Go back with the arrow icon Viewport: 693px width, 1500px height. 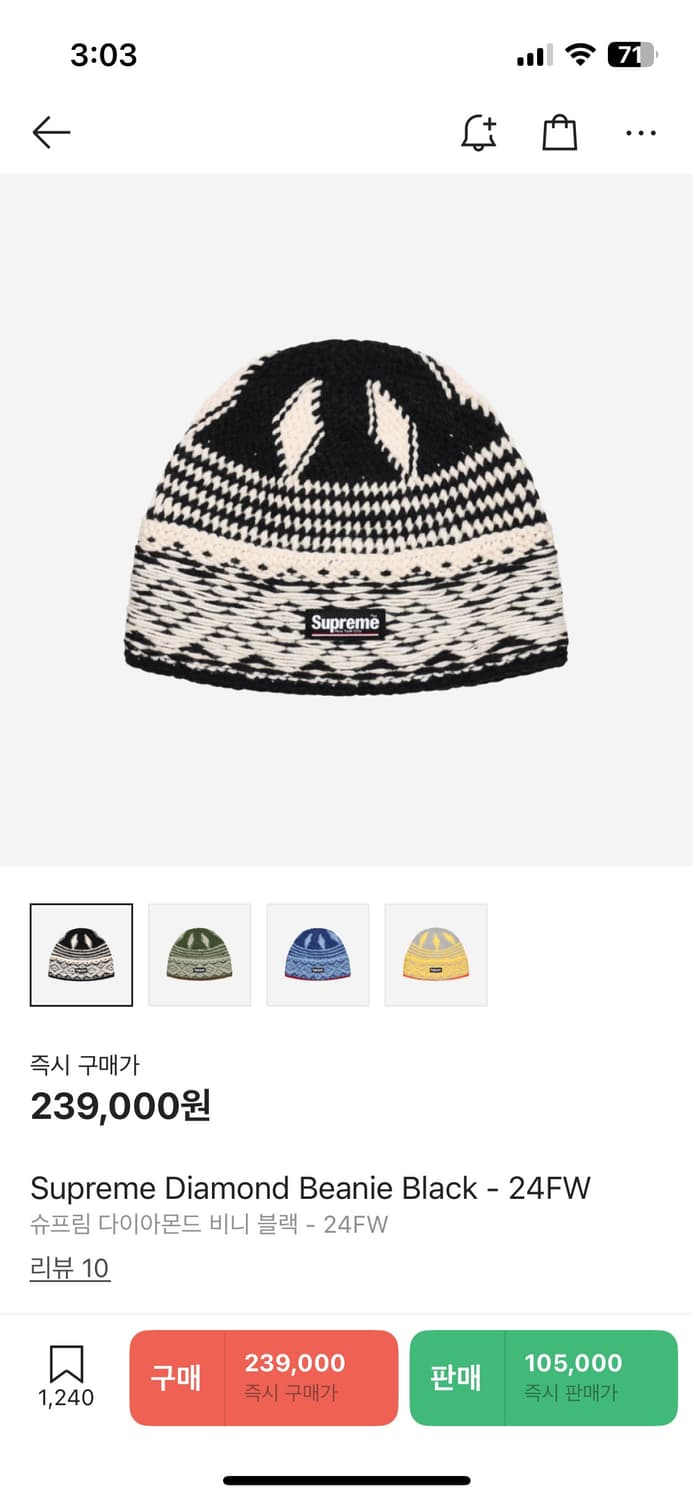coord(51,132)
